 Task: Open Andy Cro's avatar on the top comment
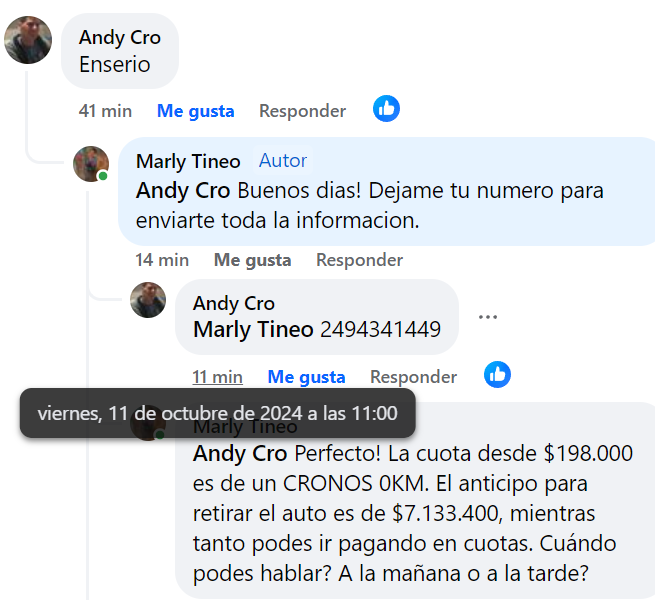(x=28, y=40)
